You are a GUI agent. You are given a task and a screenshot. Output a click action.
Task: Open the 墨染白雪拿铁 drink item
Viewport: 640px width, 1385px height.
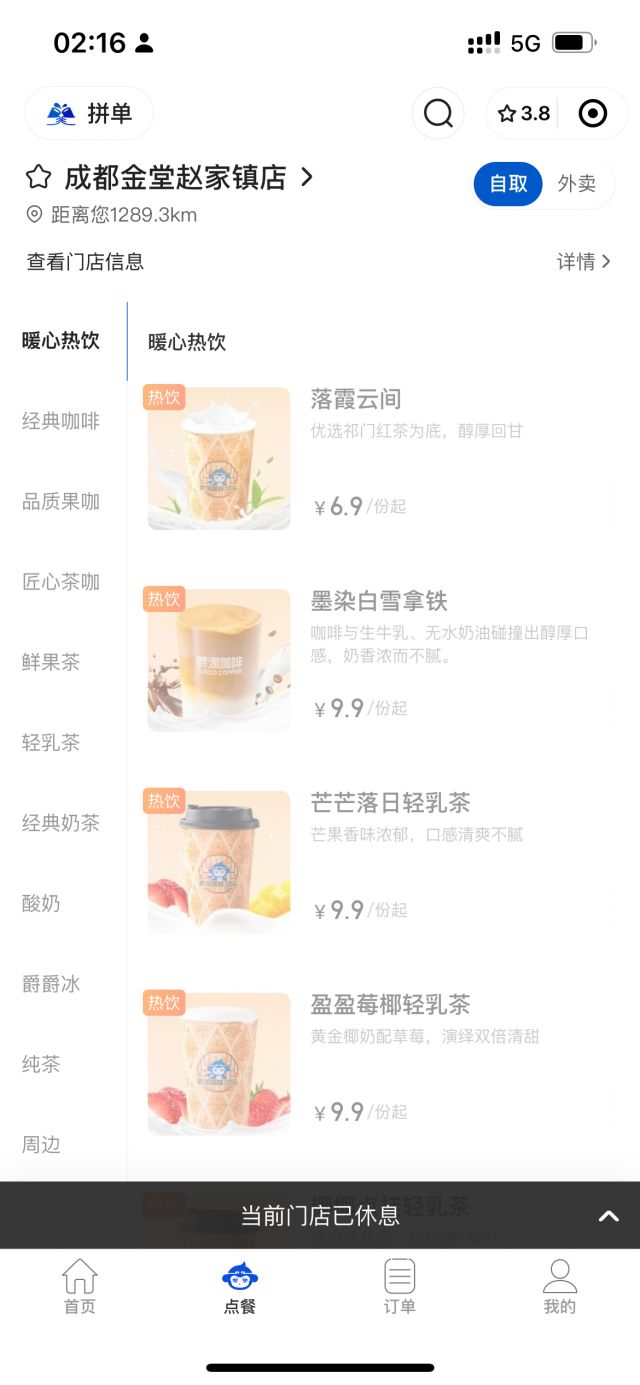coord(378,601)
